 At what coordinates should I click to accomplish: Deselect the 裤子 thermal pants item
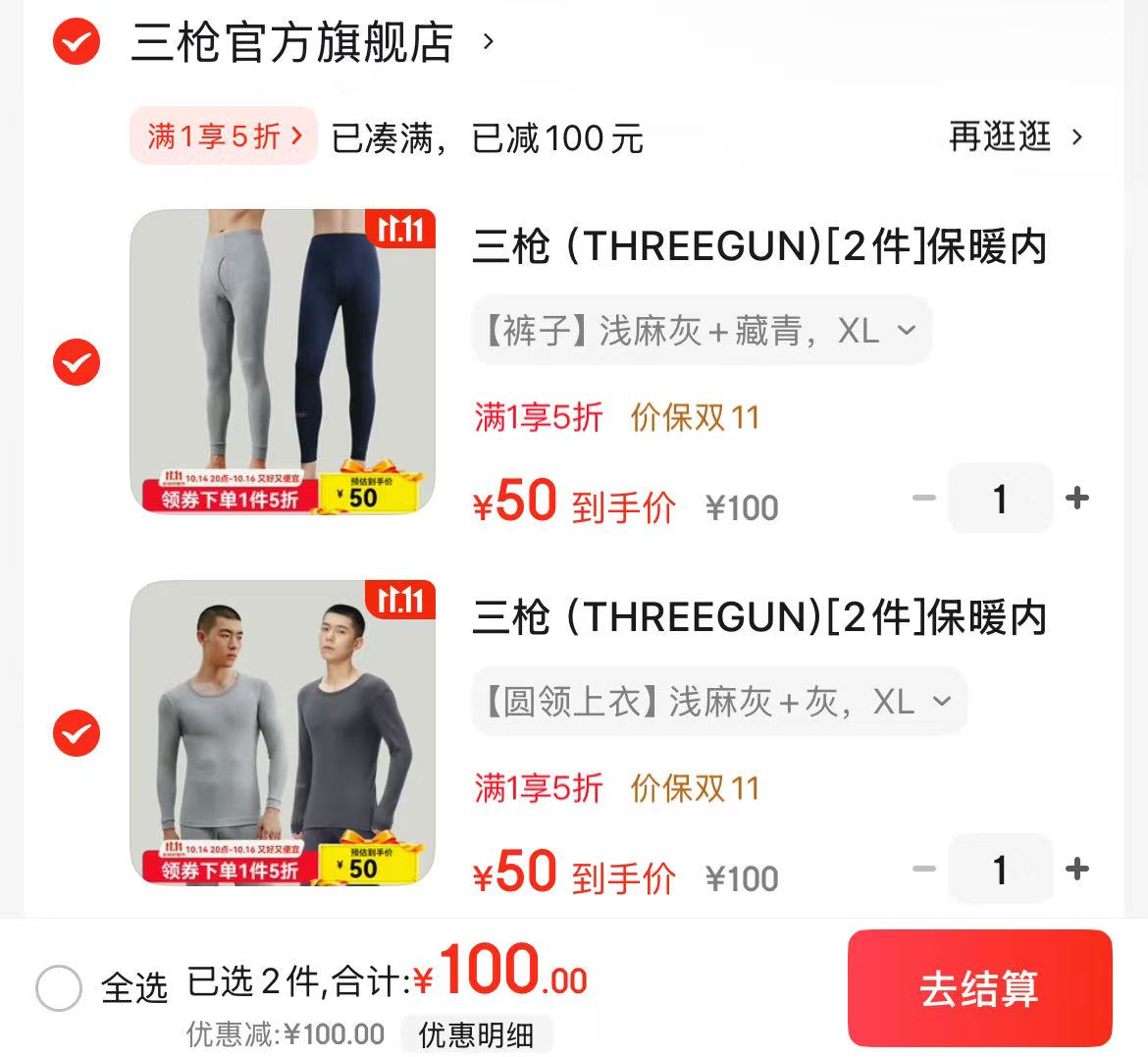[x=77, y=362]
